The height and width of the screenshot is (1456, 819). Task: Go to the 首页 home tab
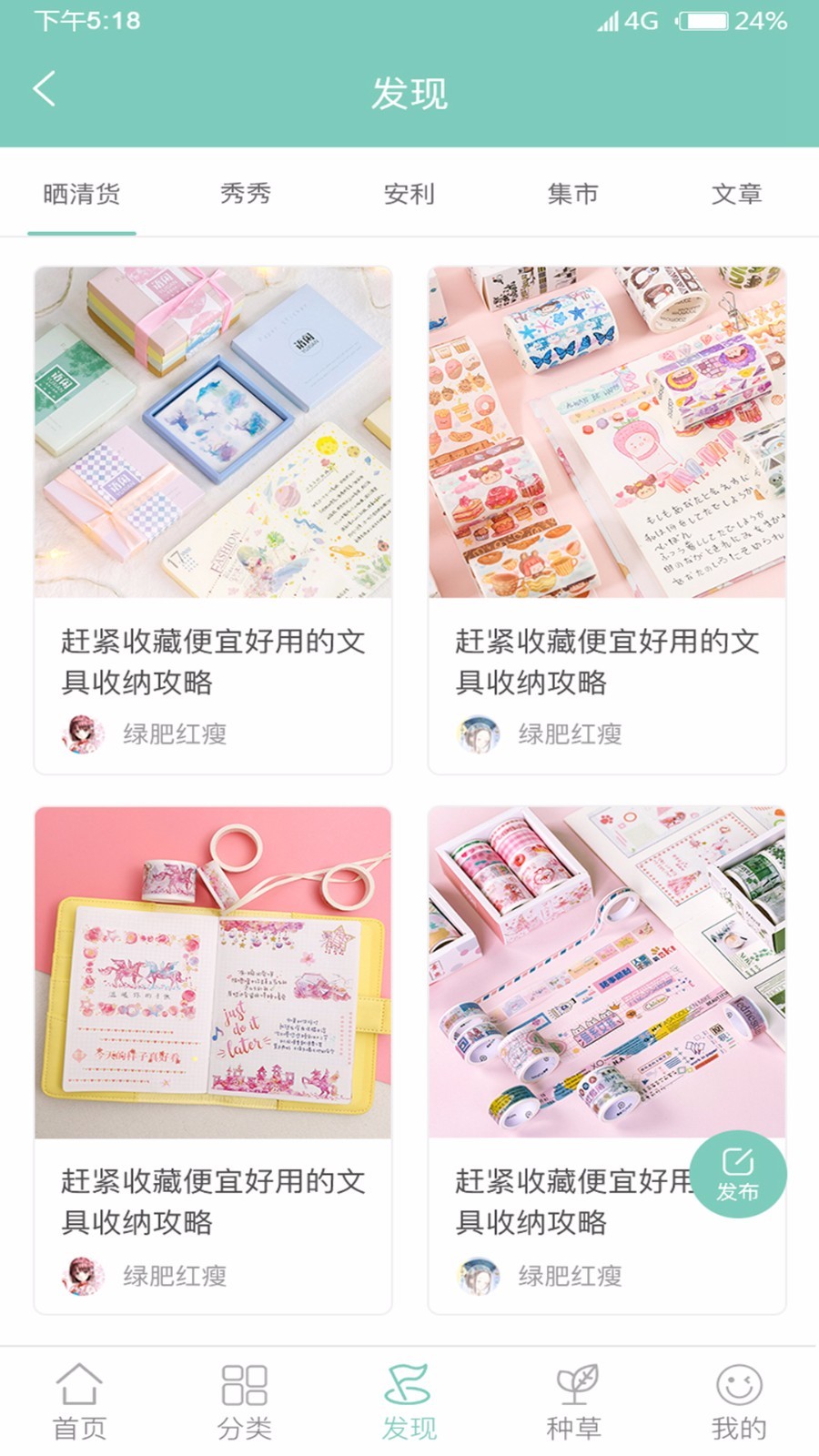(x=80, y=1401)
